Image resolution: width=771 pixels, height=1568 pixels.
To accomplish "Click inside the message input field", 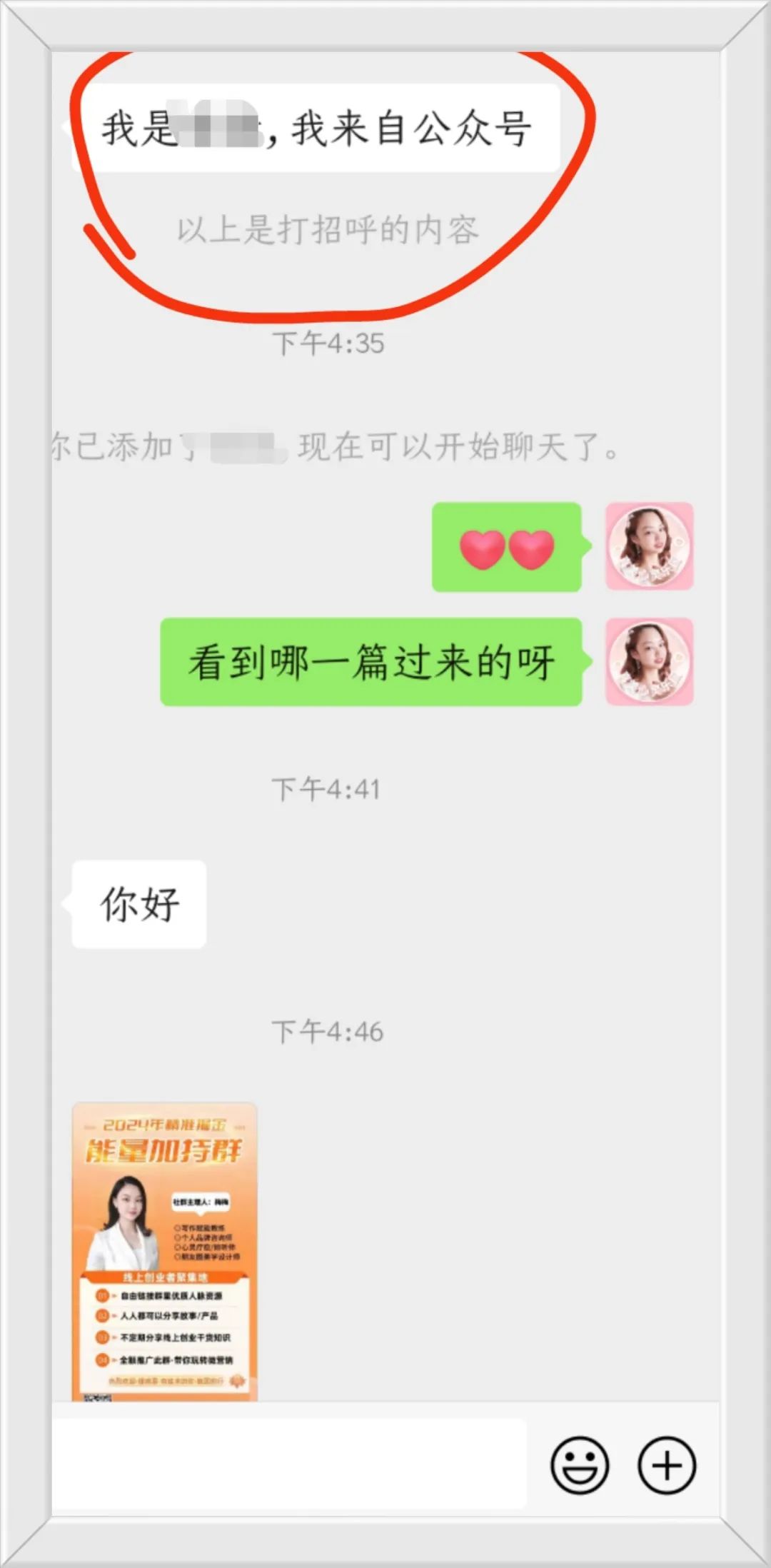I will 286,1464.
